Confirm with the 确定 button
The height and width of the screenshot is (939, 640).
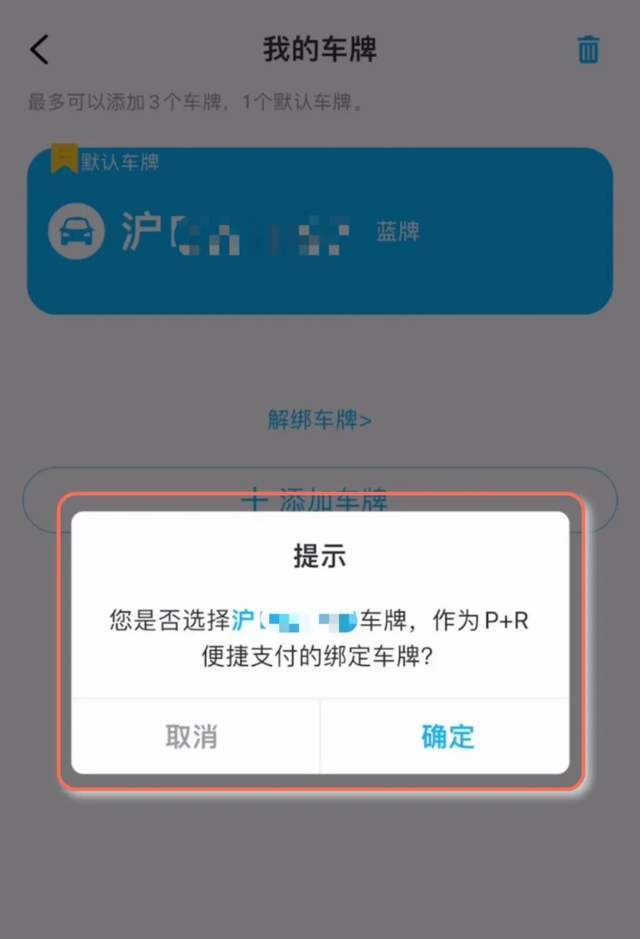click(x=446, y=737)
